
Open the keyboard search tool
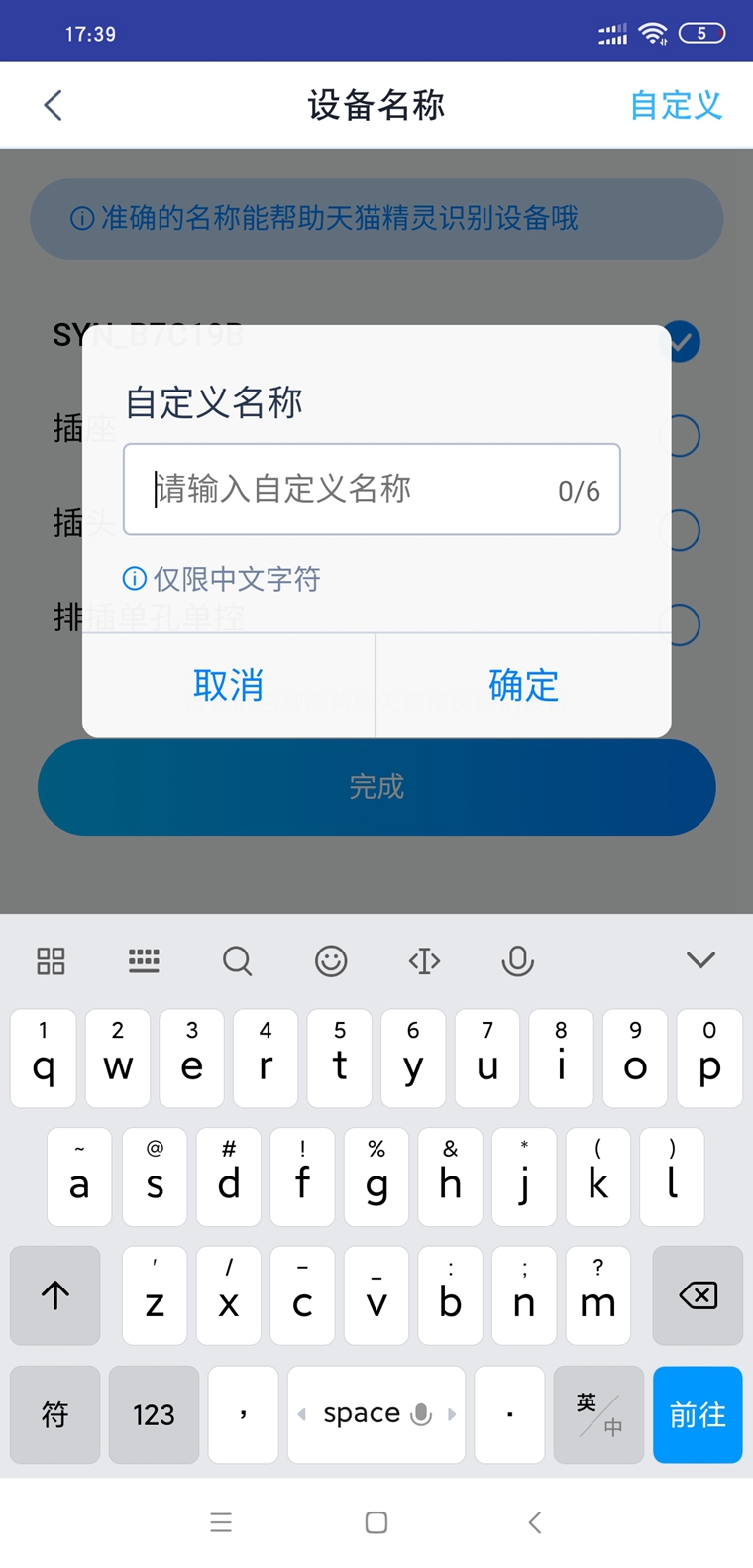click(x=237, y=960)
